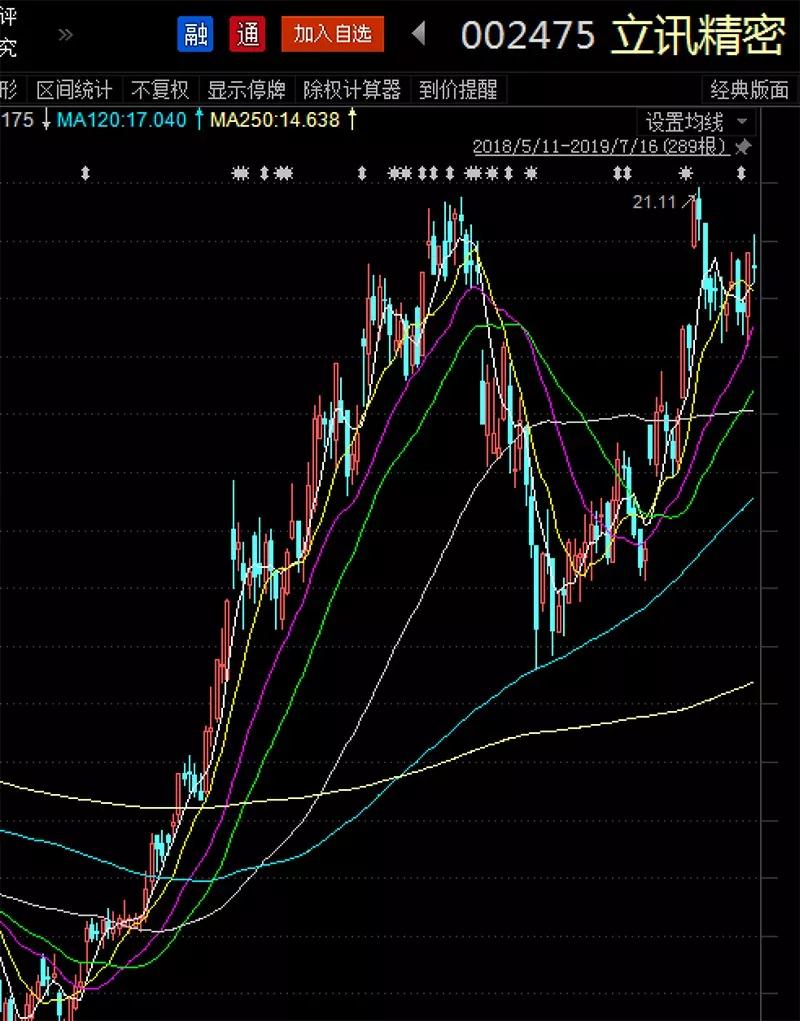Open the 除权计算器 calculator
800x1021 pixels.
[x=352, y=90]
